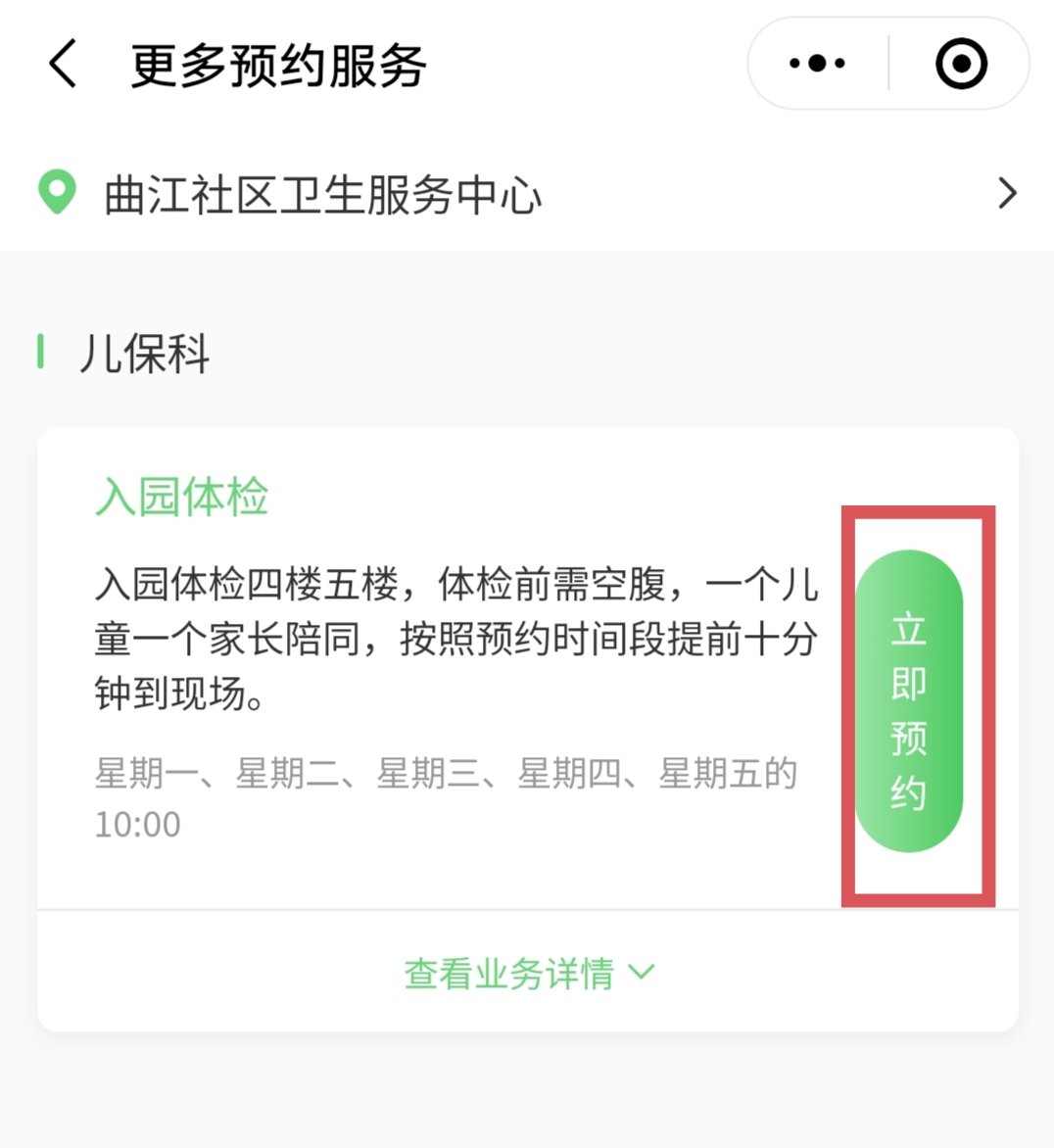The image size is (1054, 1148).
Task: Open the mini program more options menu
Action: [x=817, y=64]
